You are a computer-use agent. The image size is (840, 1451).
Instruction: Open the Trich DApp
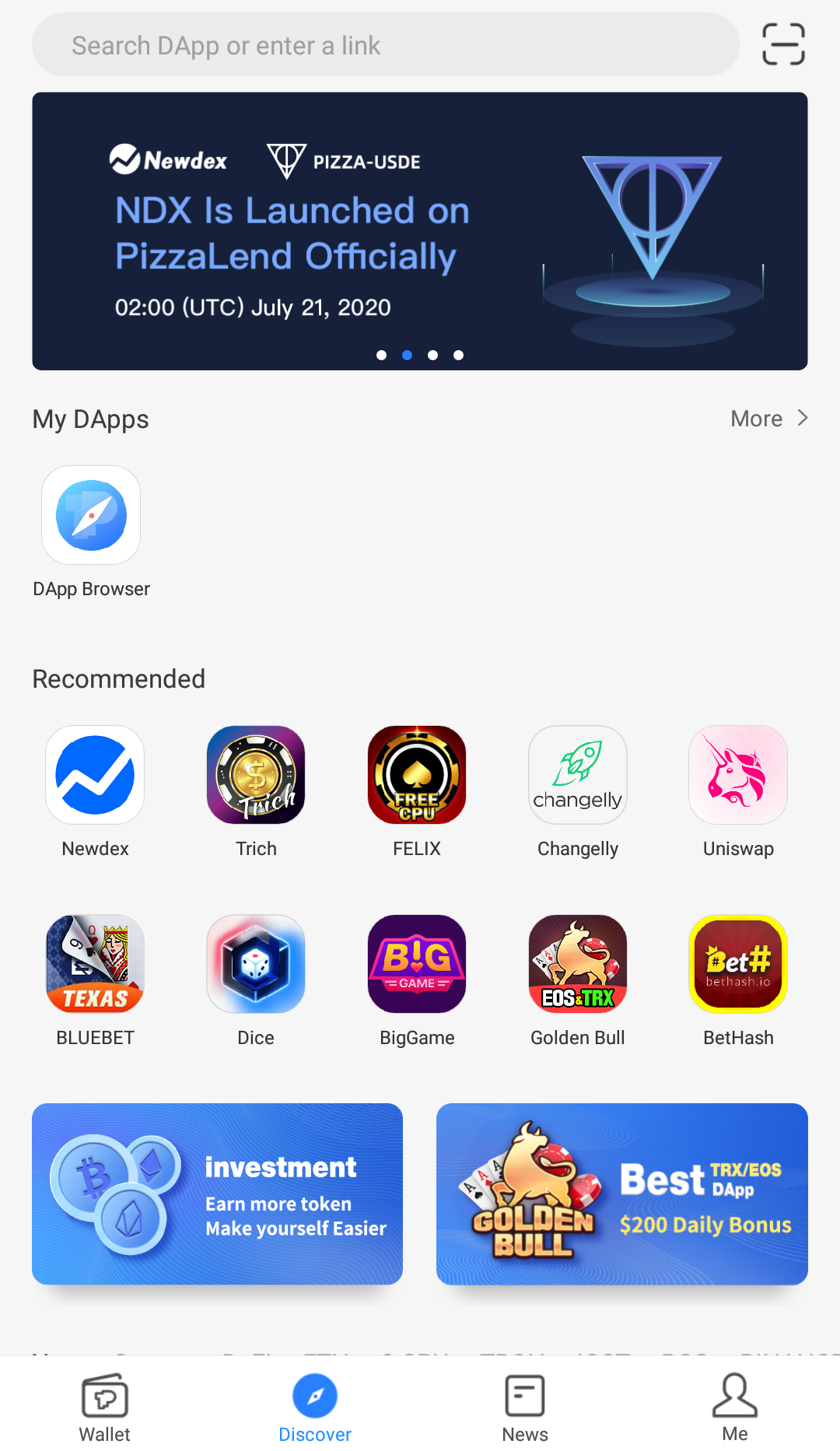click(256, 775)
